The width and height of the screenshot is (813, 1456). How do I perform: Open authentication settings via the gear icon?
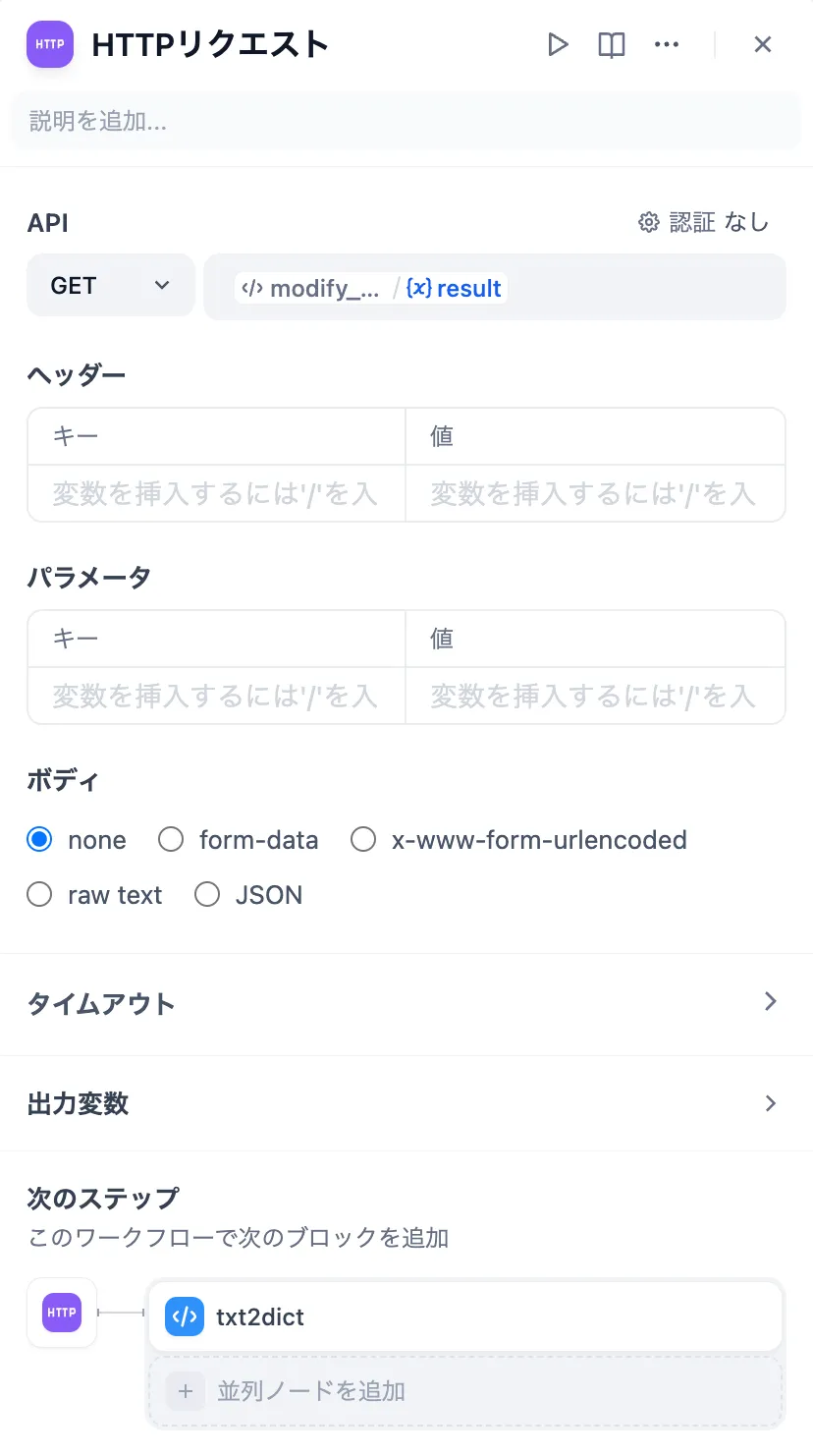[648, 222]
